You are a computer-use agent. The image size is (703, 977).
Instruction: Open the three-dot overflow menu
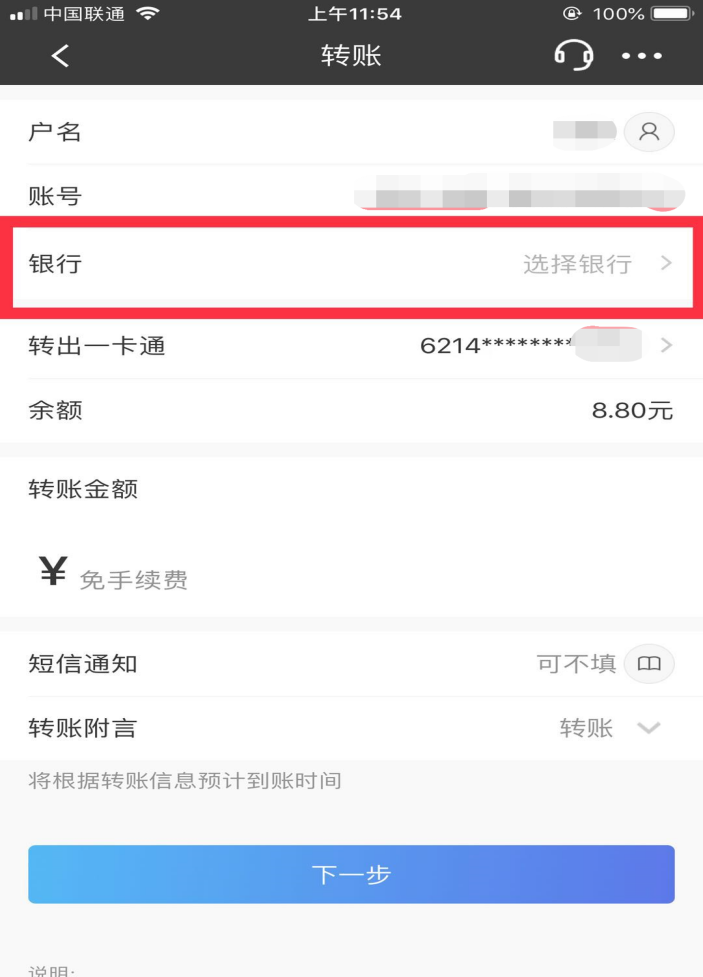[x=641, y=56]
